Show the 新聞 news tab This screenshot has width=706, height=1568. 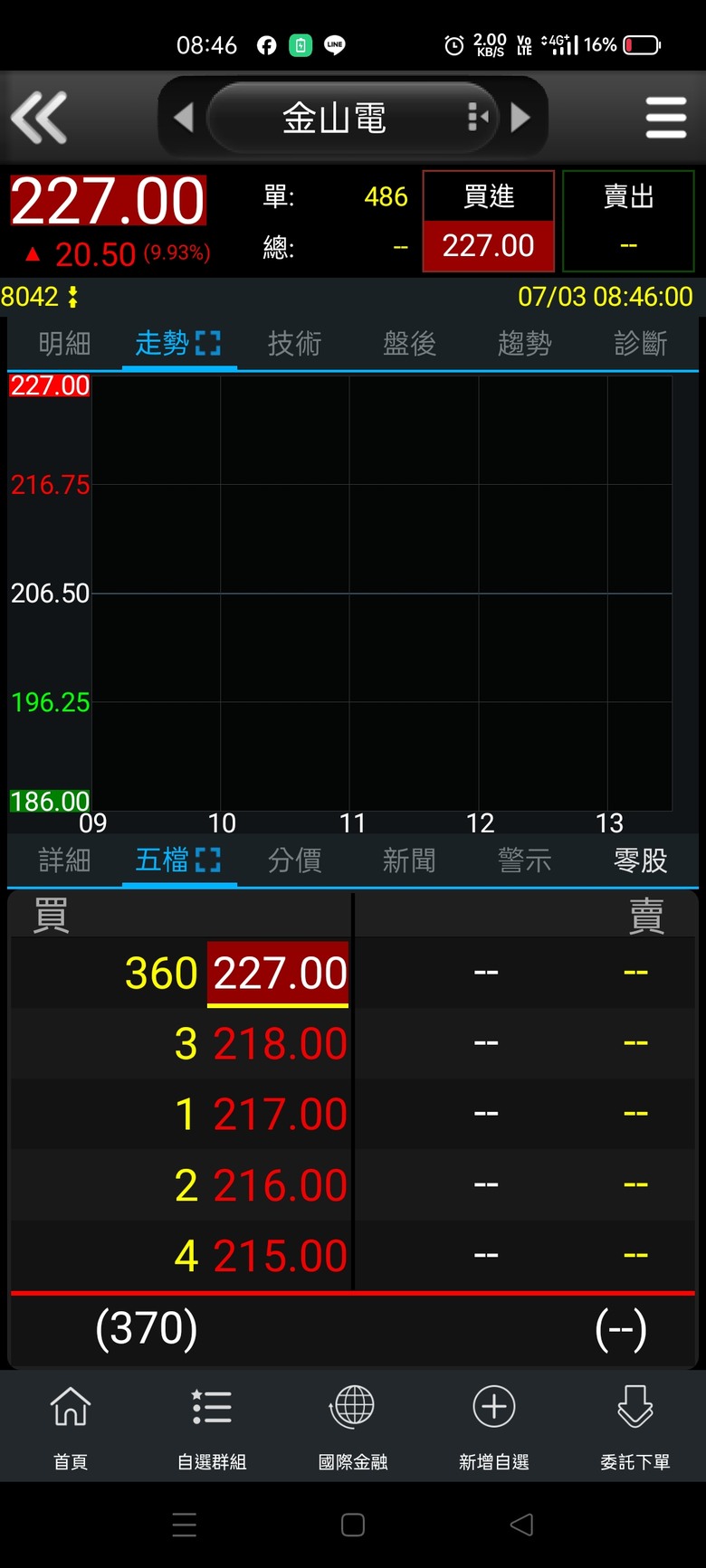[x=409, y=860]
